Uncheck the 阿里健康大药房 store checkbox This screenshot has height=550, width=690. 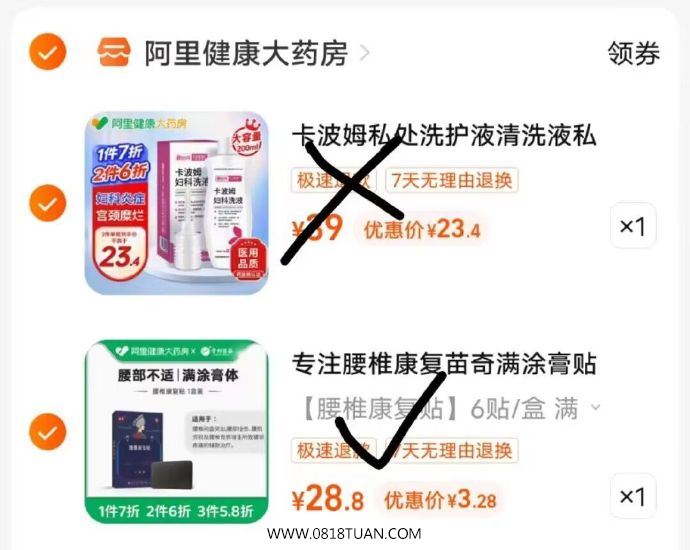(x=46, y=51)
